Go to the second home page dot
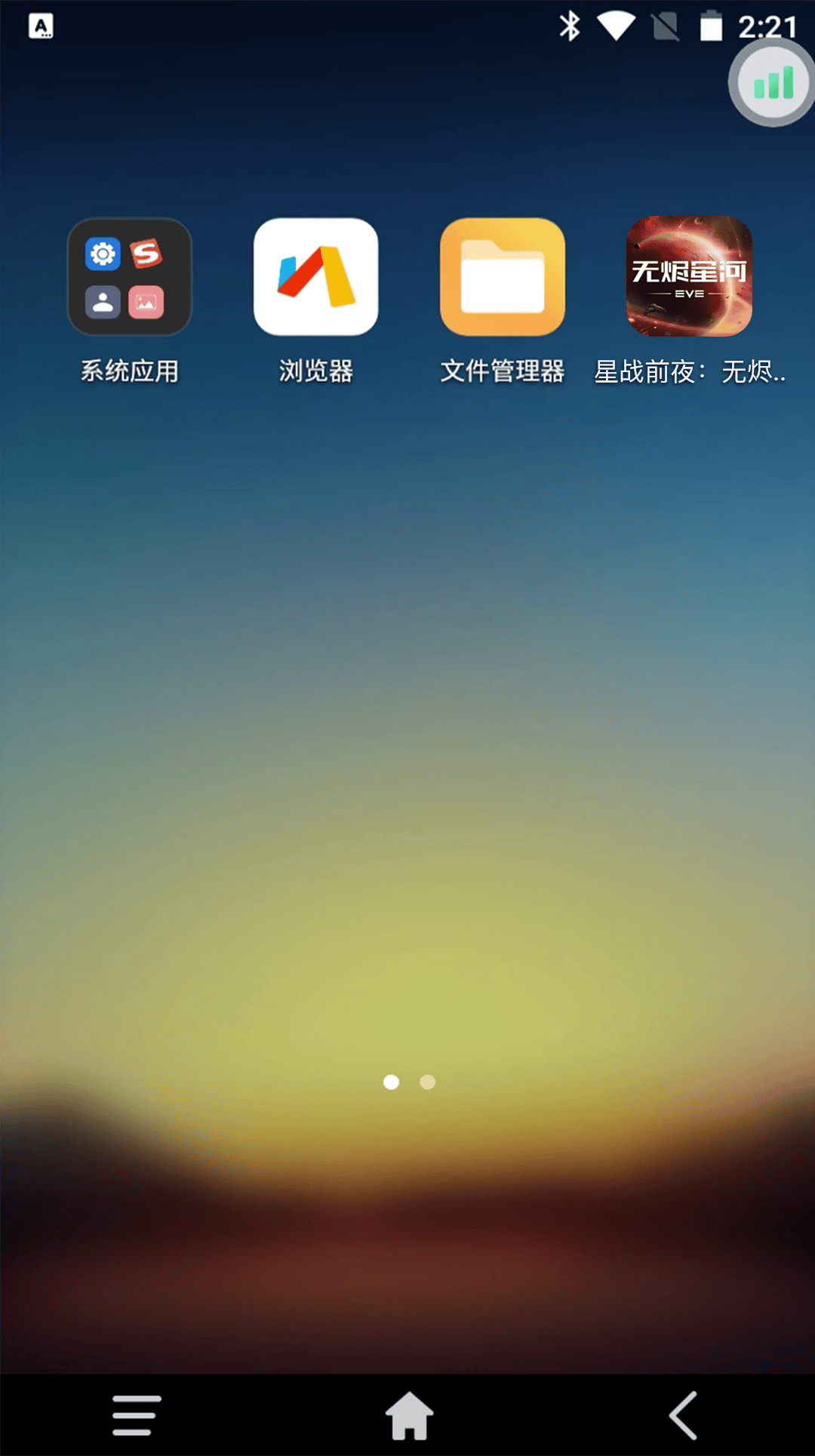Viewport: 815px width, 1456px height. pyautogui.click(x=428, y=1082)
